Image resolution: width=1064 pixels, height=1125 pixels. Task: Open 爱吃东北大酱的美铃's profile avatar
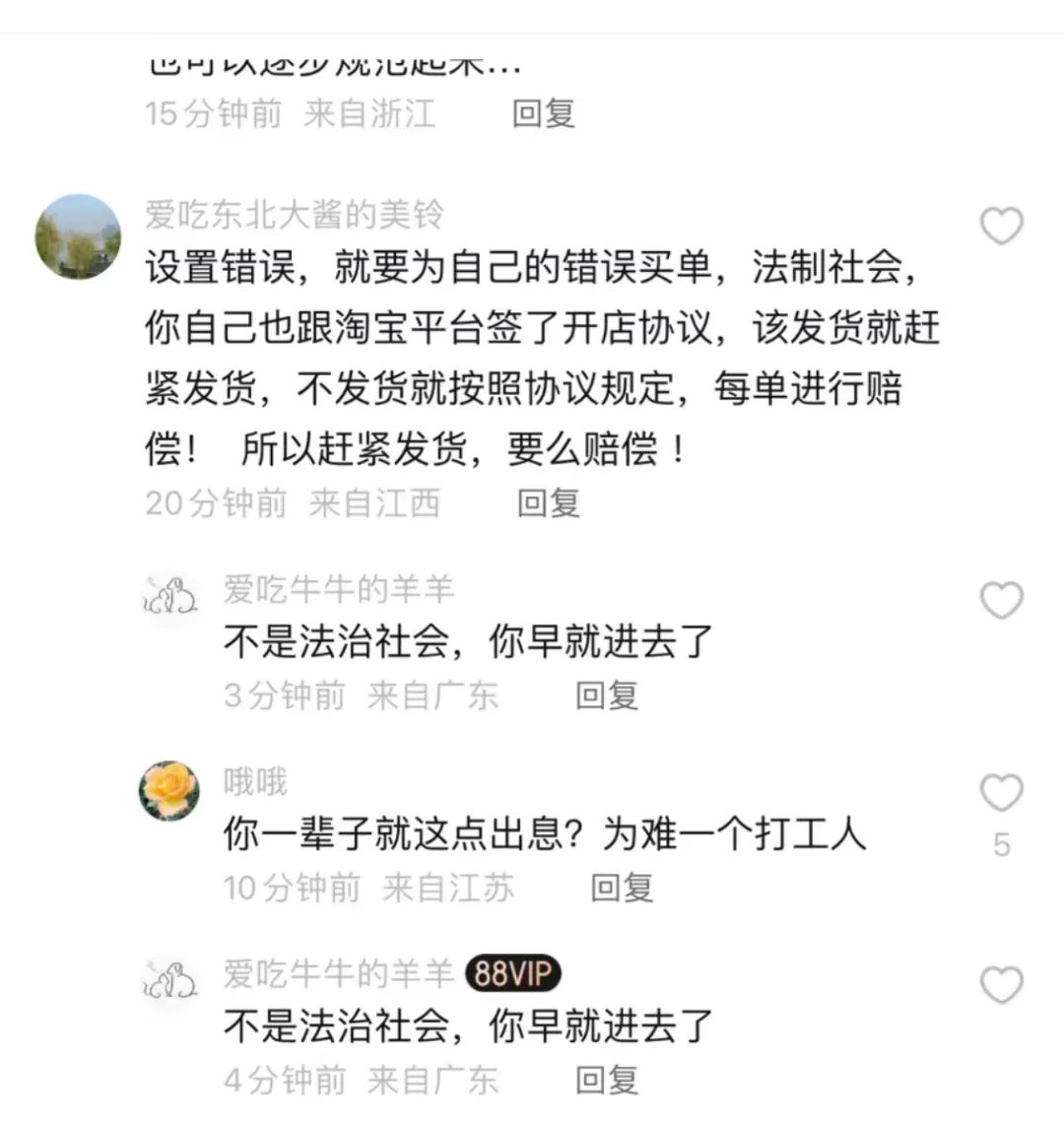click(78, 236)
